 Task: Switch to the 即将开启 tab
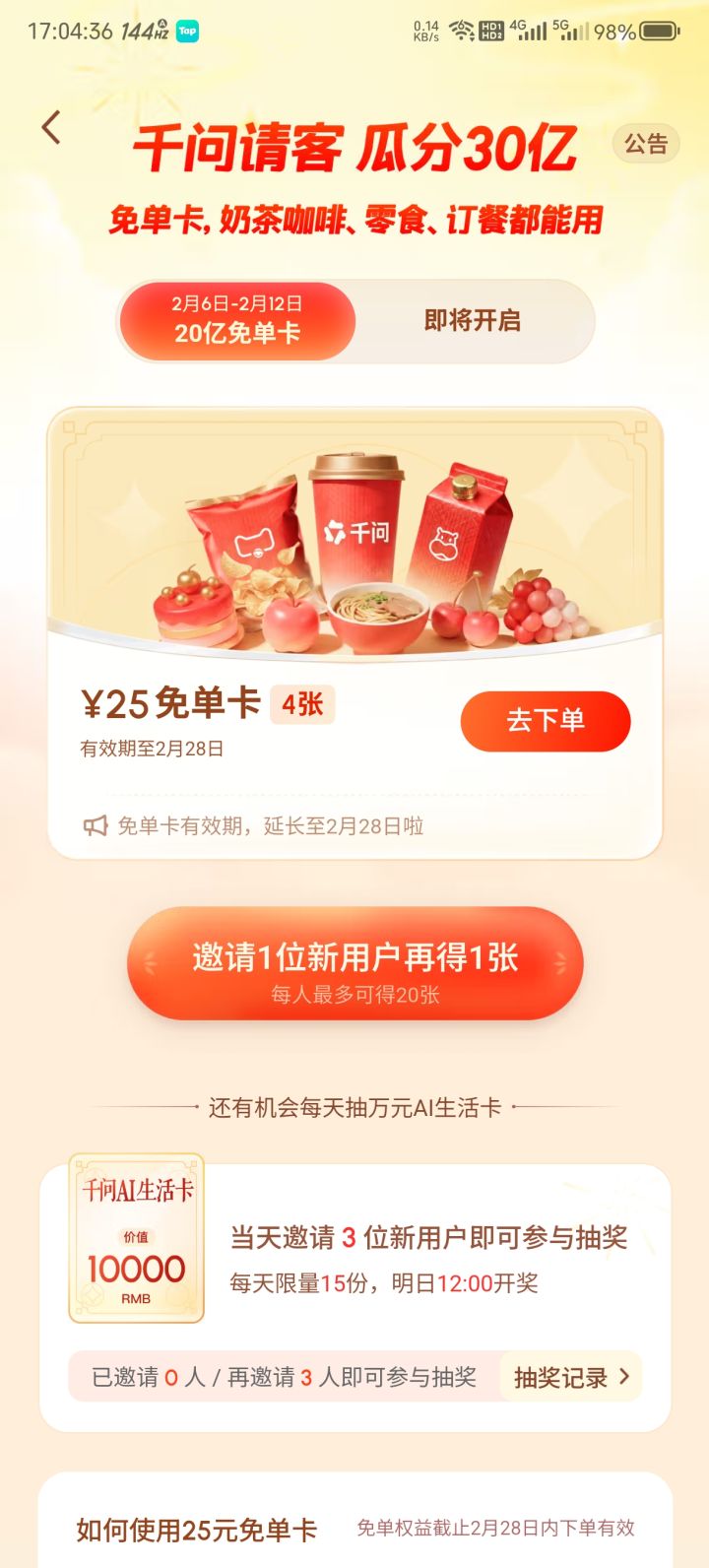coord(474,320)
